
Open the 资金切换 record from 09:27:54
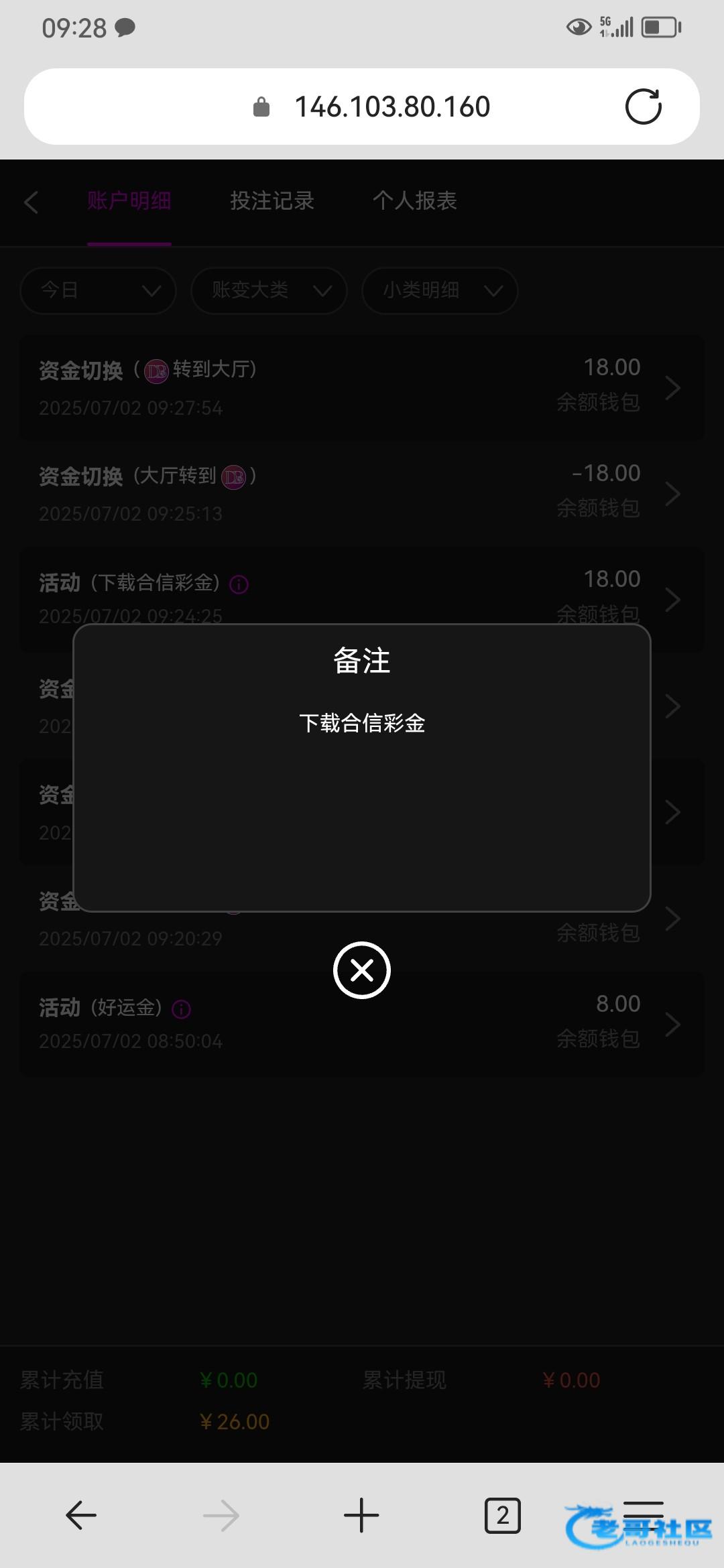coord(362,387)
